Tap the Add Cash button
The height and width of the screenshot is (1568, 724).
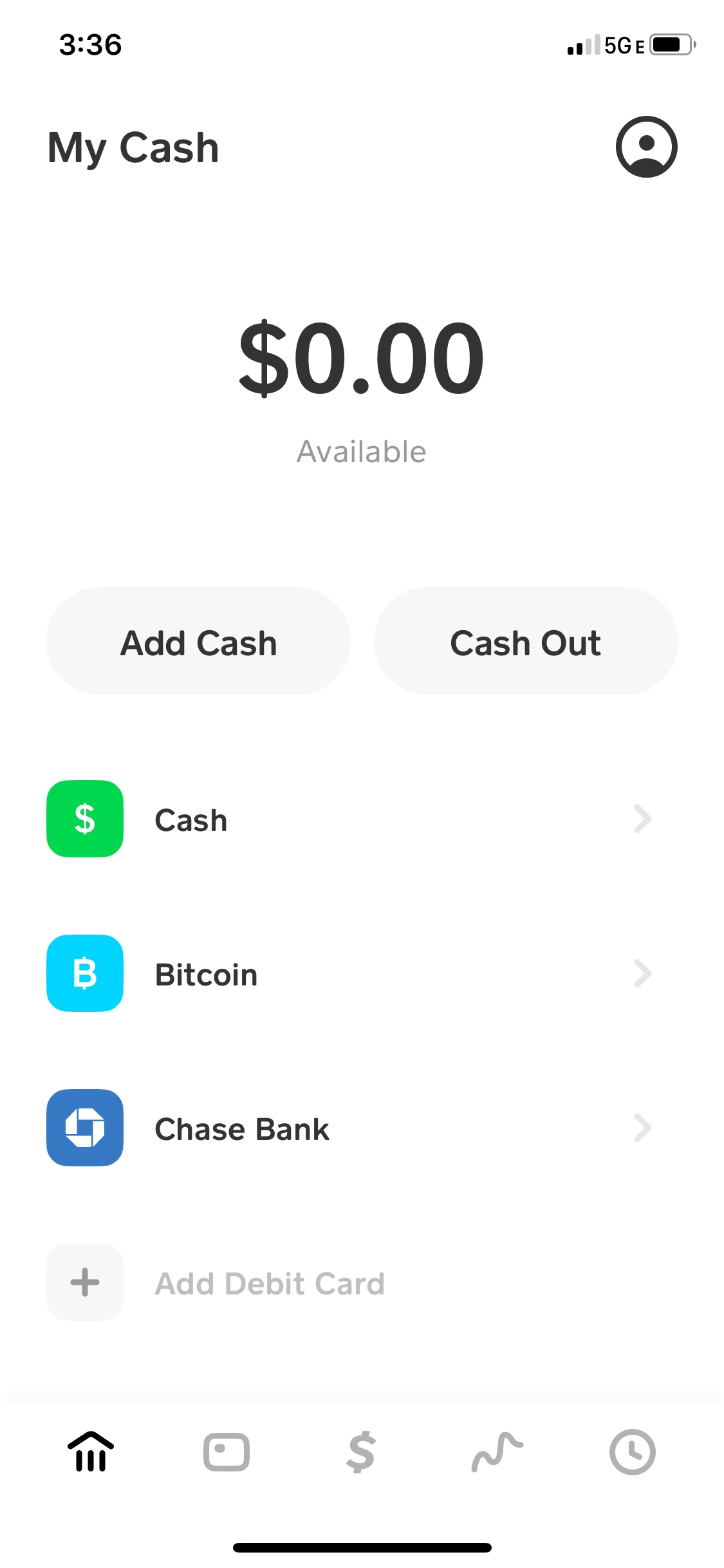pos(198,642)
